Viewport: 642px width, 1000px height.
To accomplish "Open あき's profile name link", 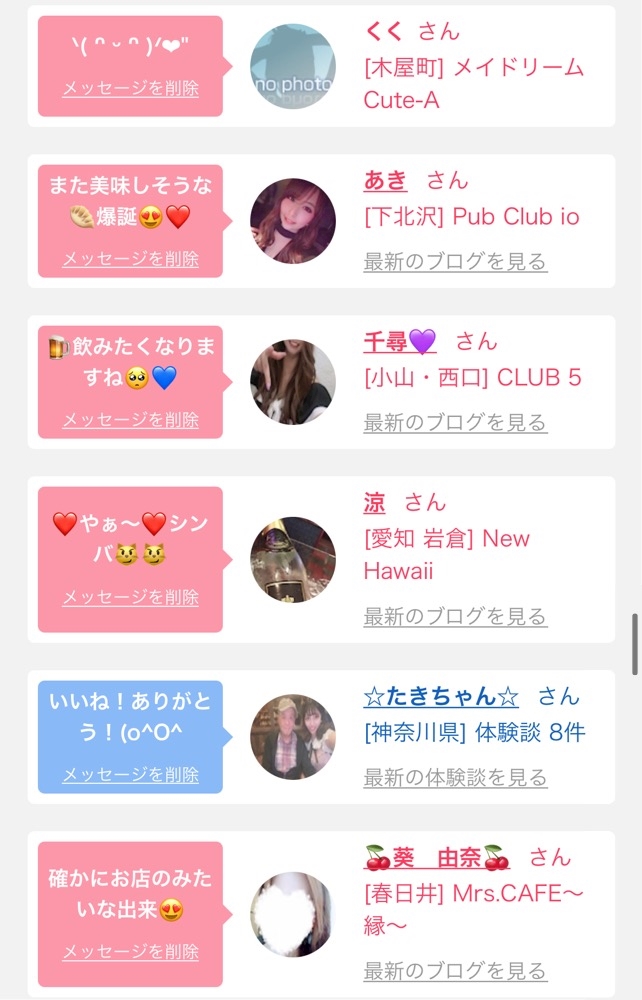I will (385, 181).
